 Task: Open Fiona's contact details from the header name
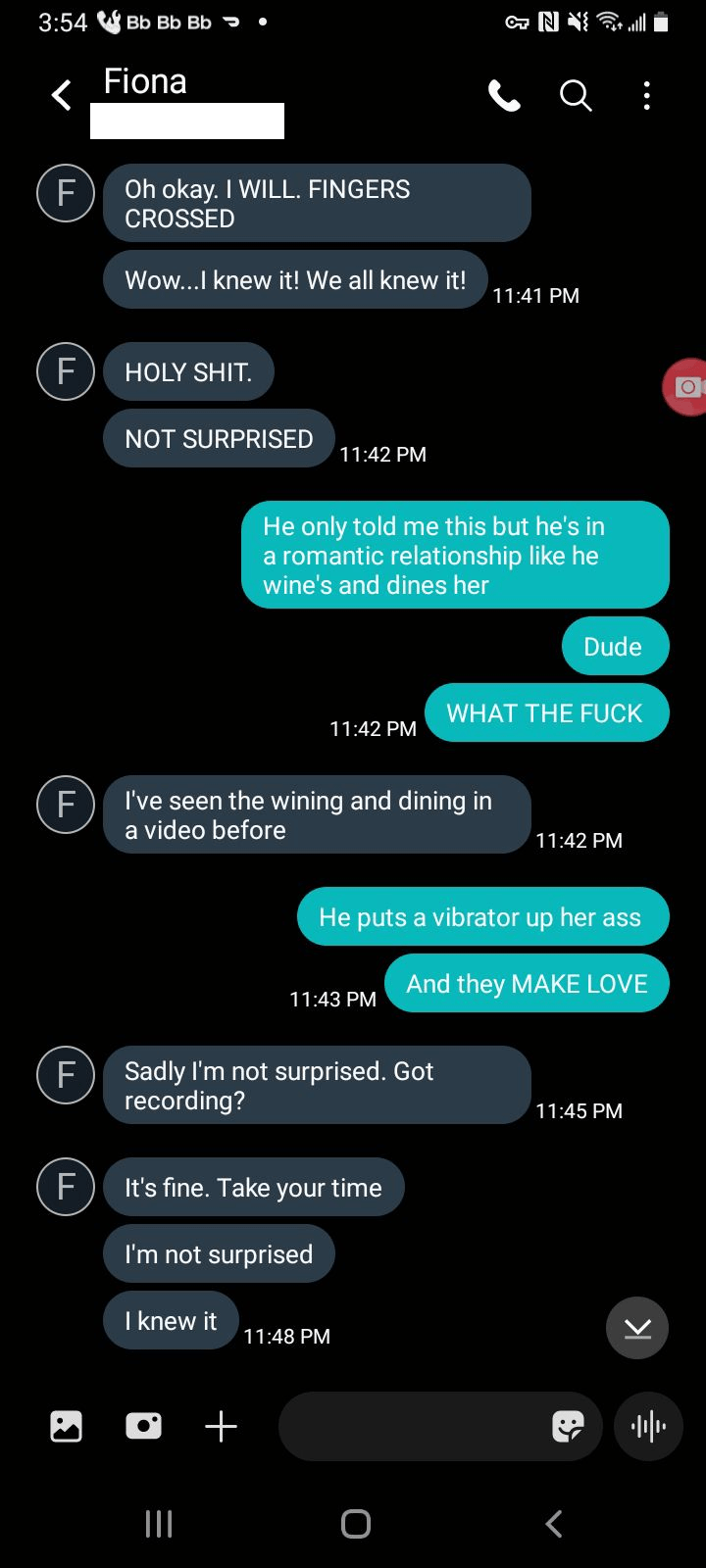point(145,81)
